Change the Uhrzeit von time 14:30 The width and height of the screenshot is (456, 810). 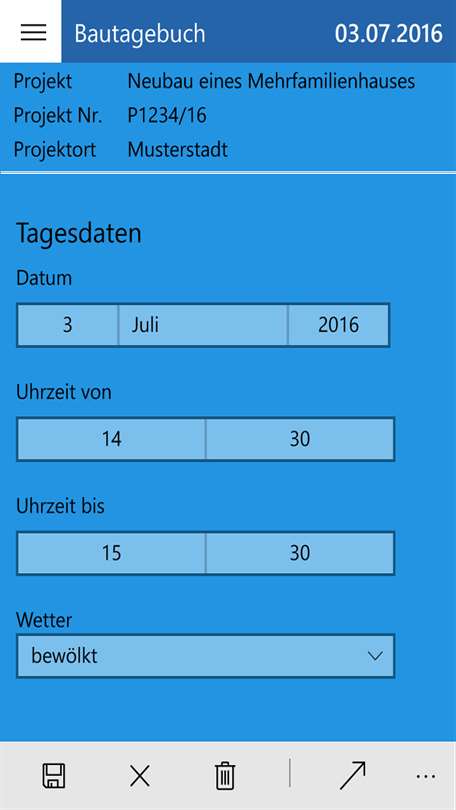tap(206, 439)
